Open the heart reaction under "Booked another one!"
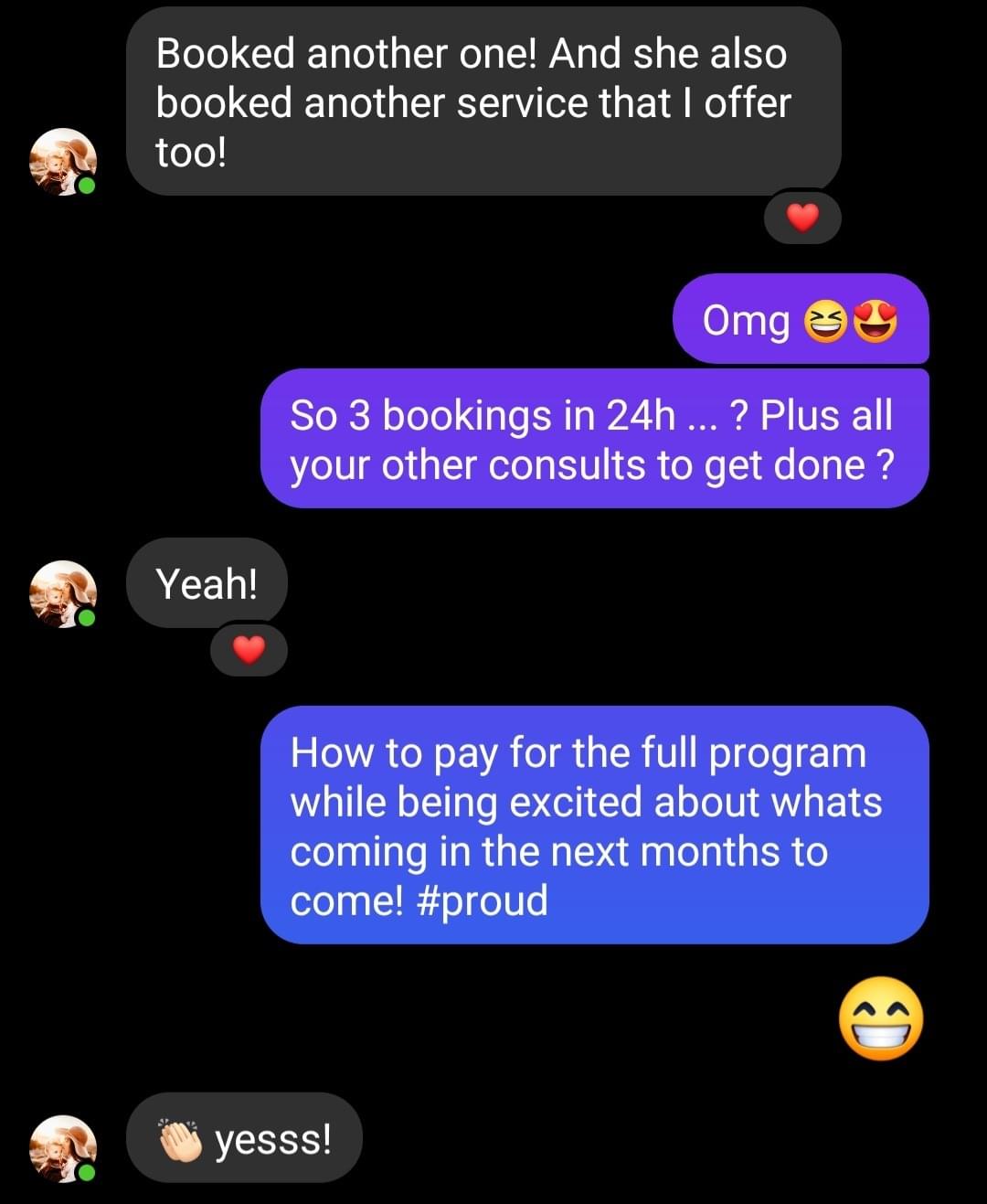This screenshot has width=987, height=1204. (x=802, y=218)
